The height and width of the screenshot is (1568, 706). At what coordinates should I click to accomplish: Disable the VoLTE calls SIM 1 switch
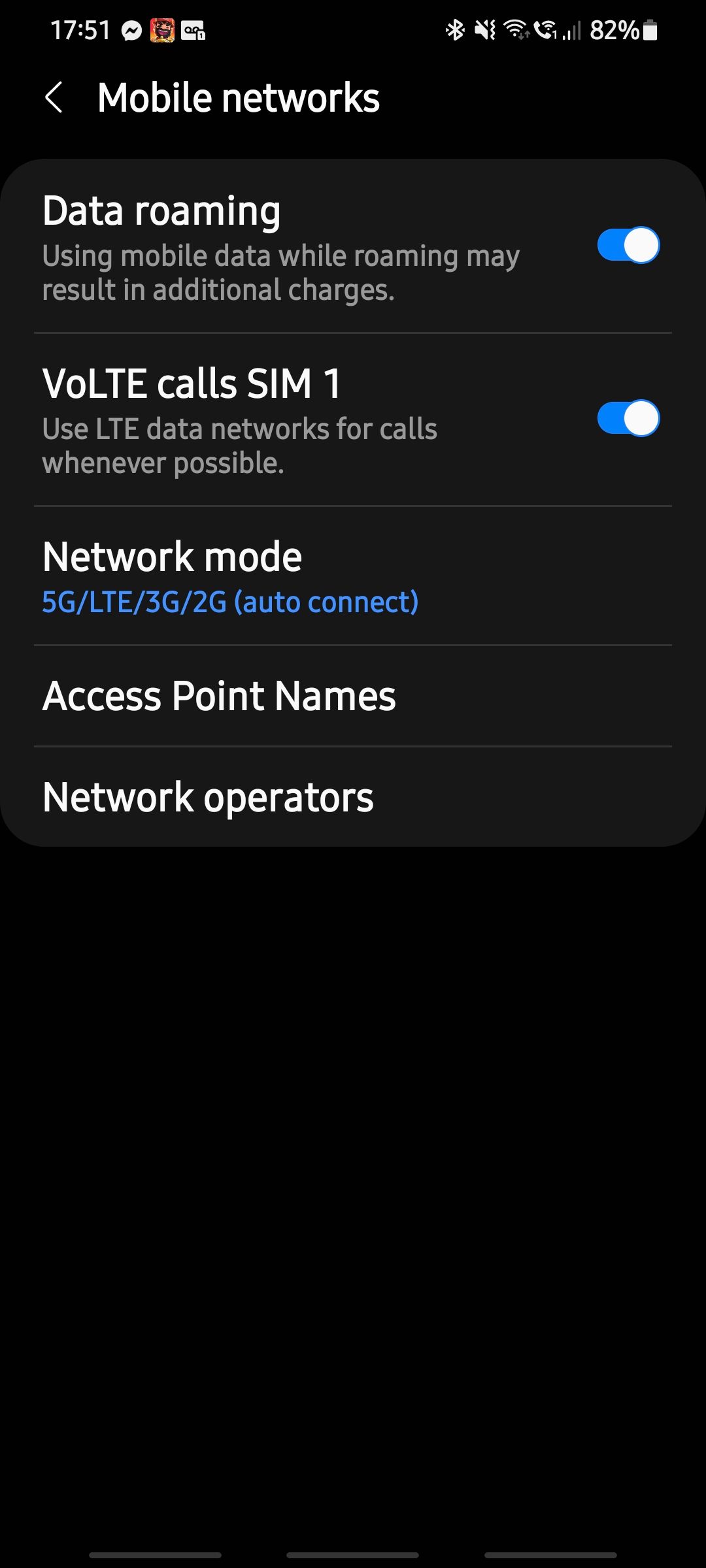(628, 418)
